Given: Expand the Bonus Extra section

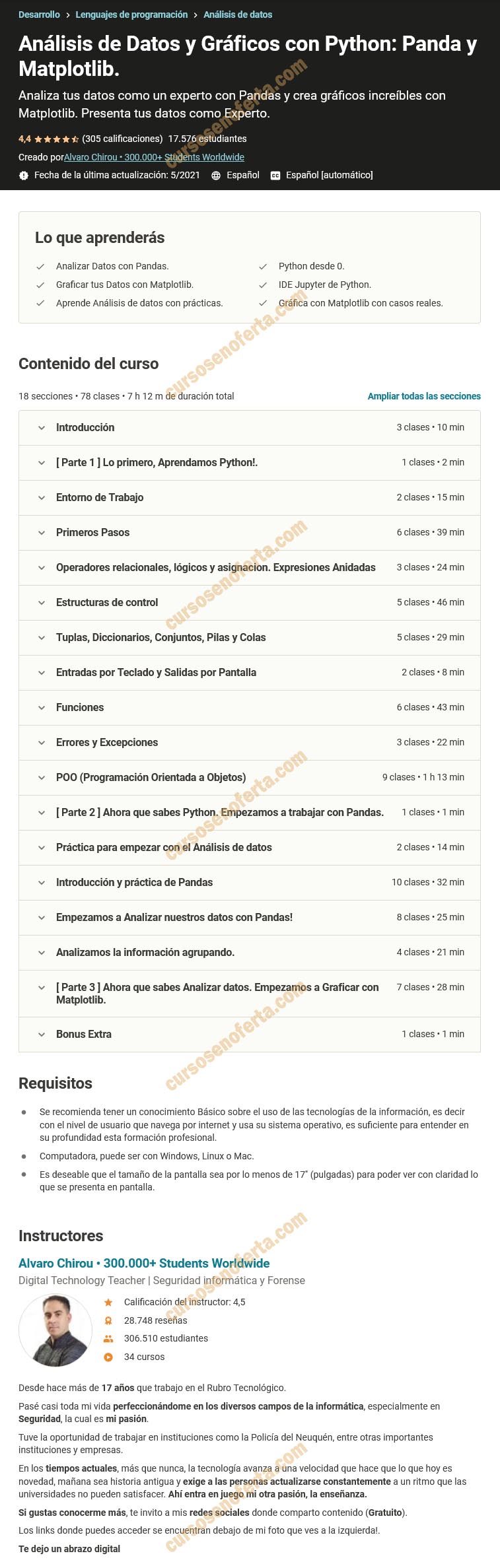Looking at the screenshot, I should [x=84, y=1035].
